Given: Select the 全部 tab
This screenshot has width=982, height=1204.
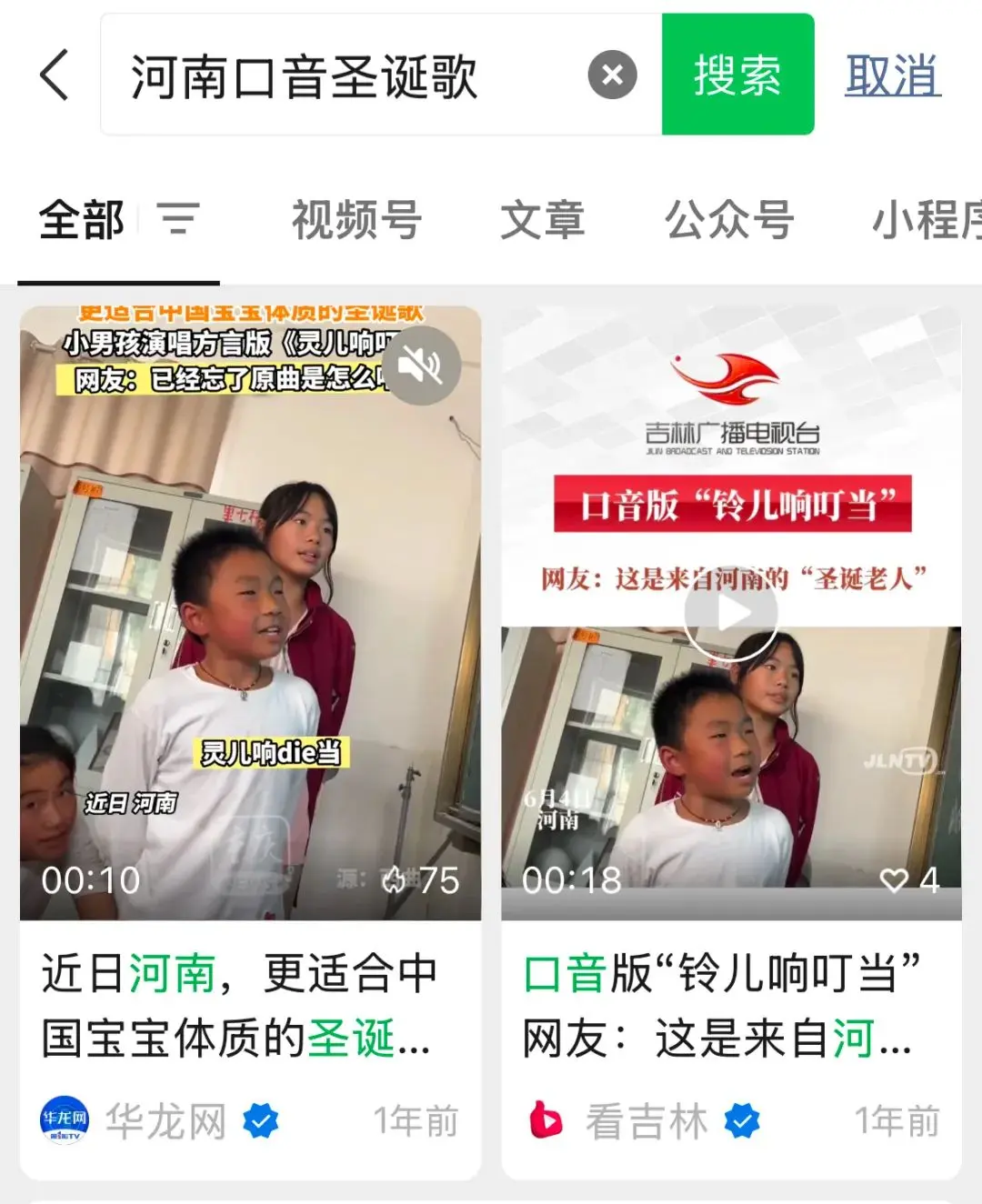Looking at the screenshot, I should [81, 220].
